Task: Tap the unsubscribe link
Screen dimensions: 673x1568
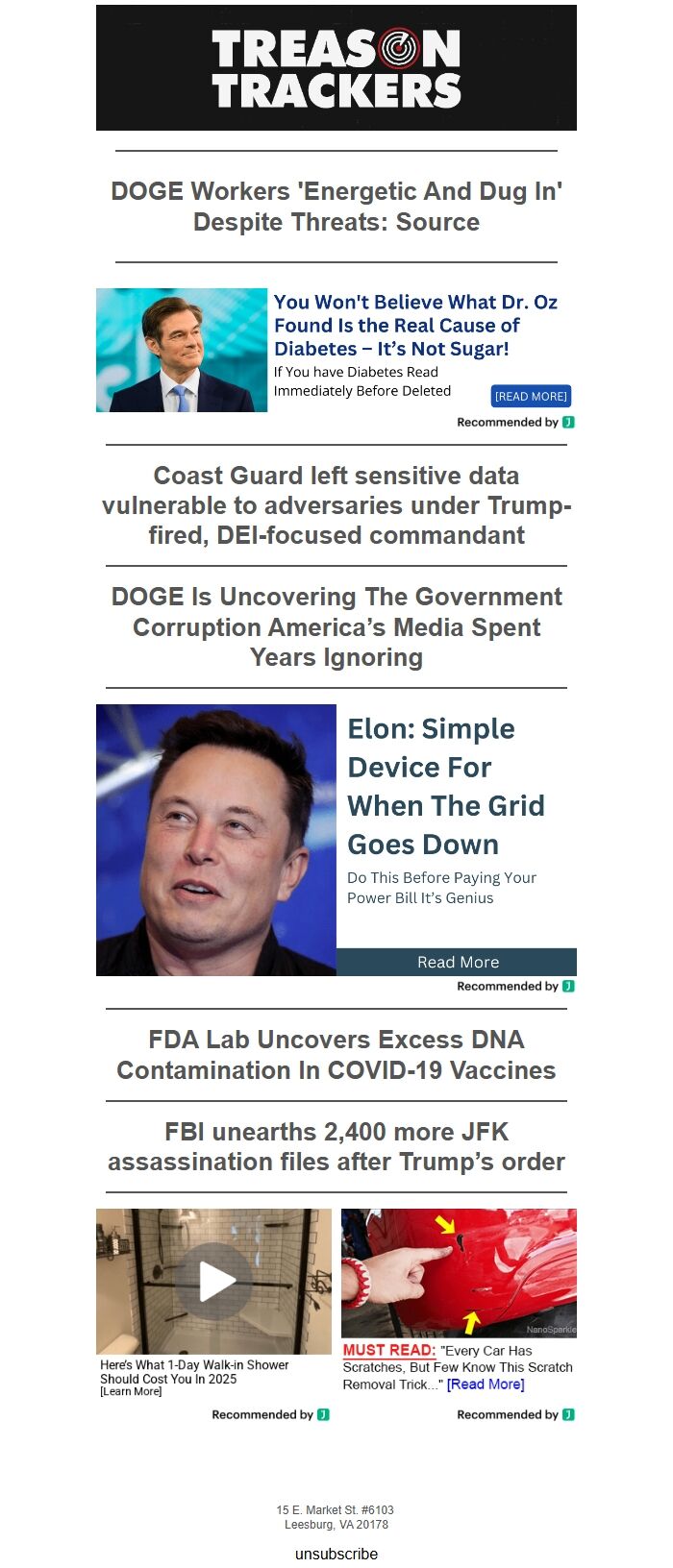Action: point(336,1554)
